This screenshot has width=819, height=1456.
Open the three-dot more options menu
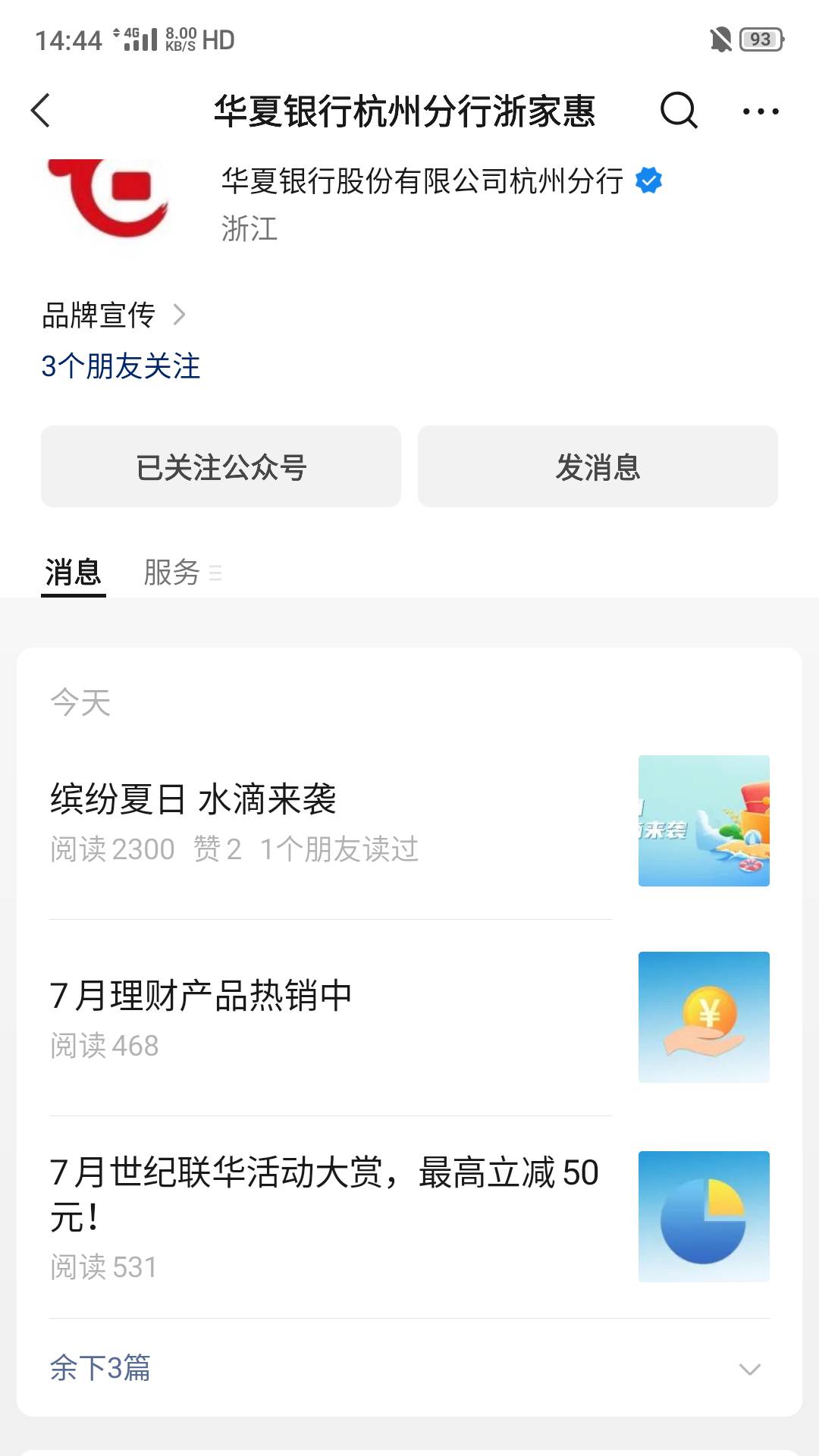click(760, 111)
